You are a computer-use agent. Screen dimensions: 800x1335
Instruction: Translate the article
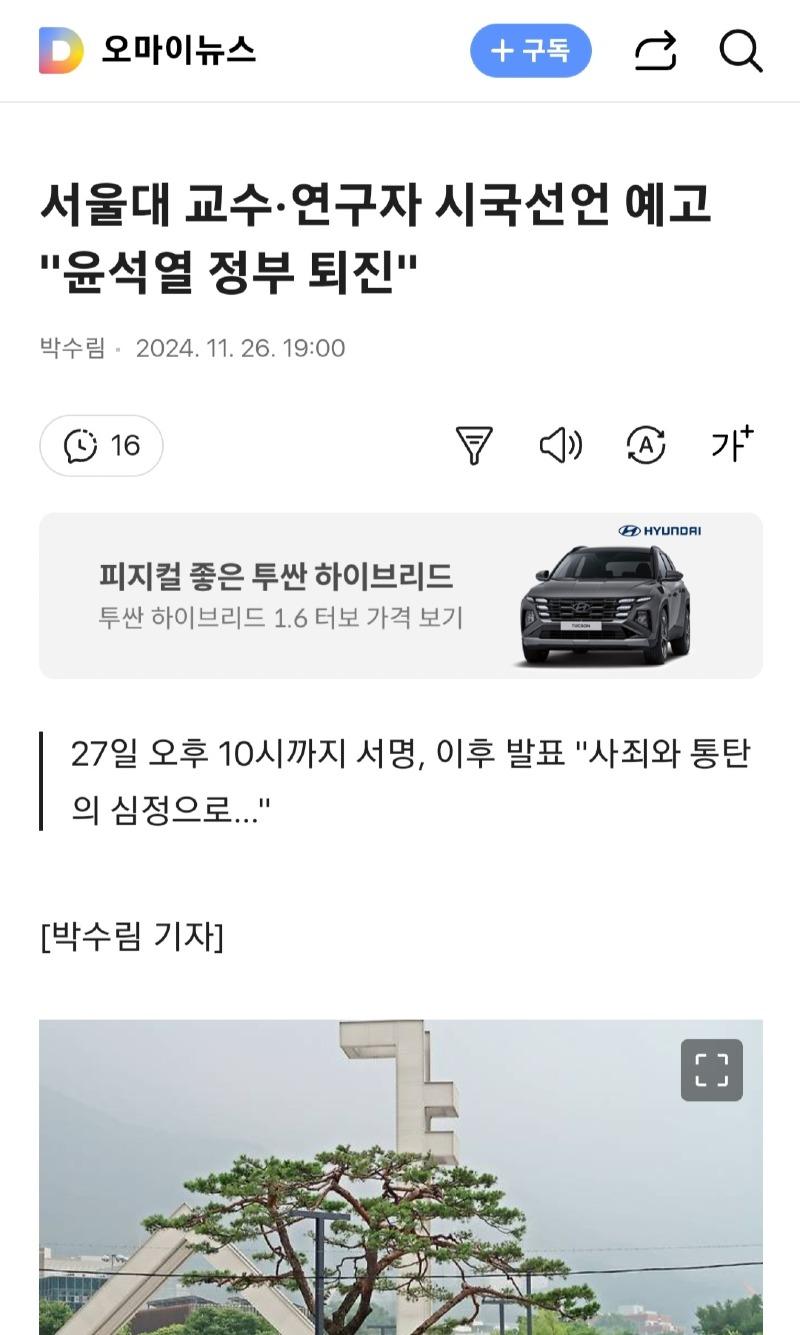pos(646,445)
